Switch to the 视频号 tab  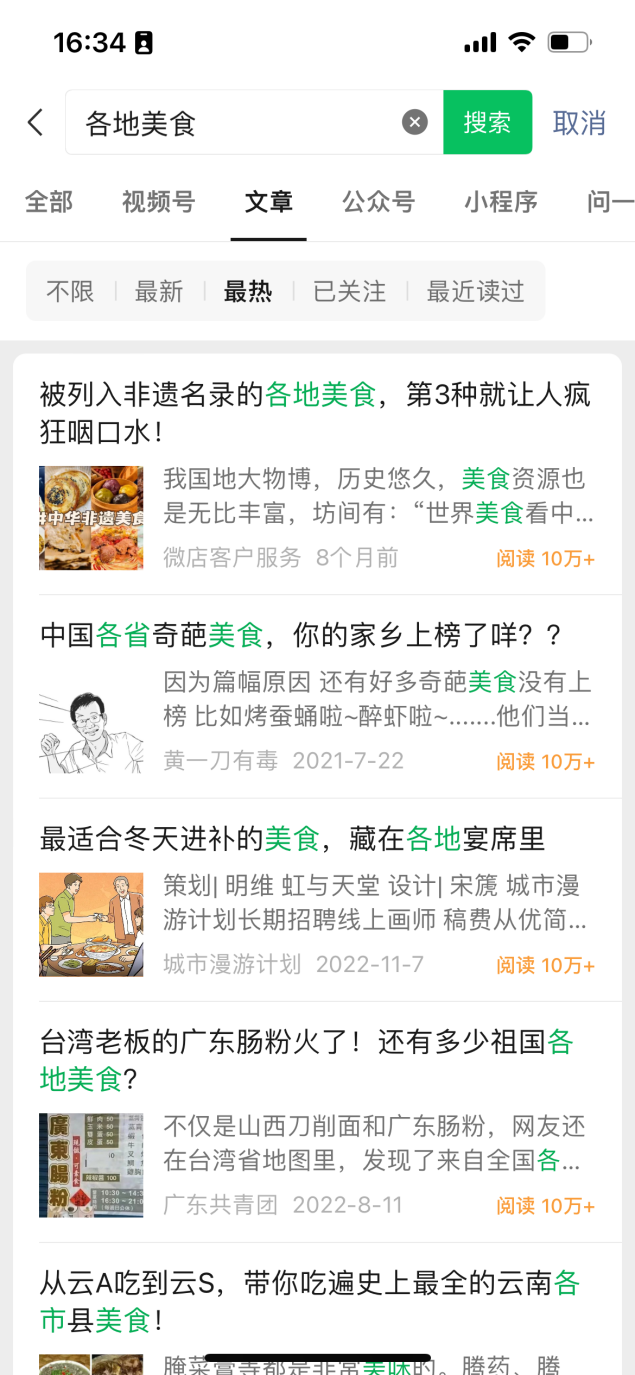158,201
